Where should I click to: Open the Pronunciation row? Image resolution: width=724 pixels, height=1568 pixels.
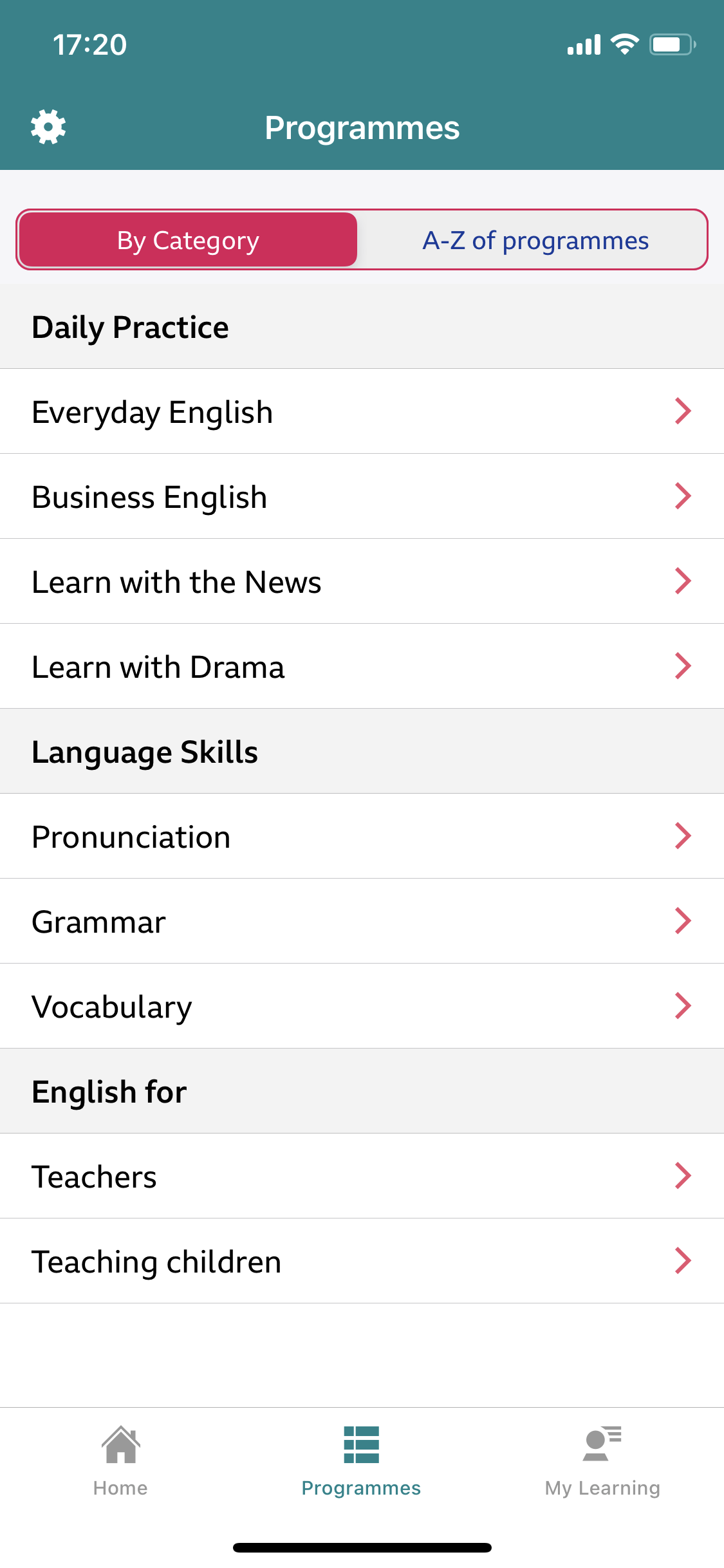[362, 836]
